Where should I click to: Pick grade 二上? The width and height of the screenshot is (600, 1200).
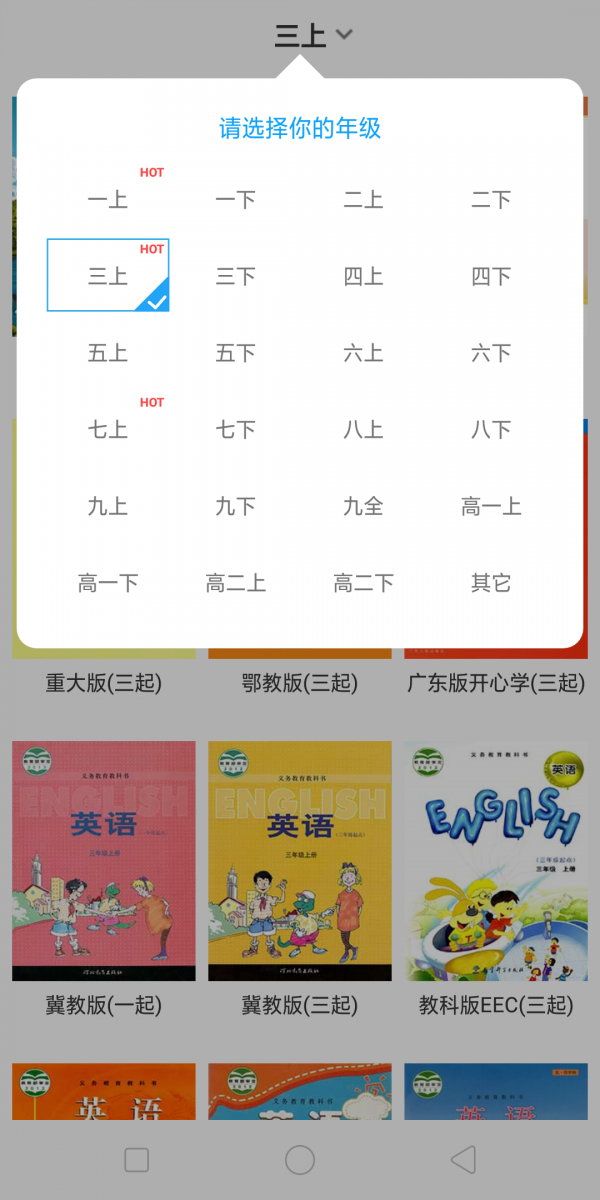[x=363, y=200]
